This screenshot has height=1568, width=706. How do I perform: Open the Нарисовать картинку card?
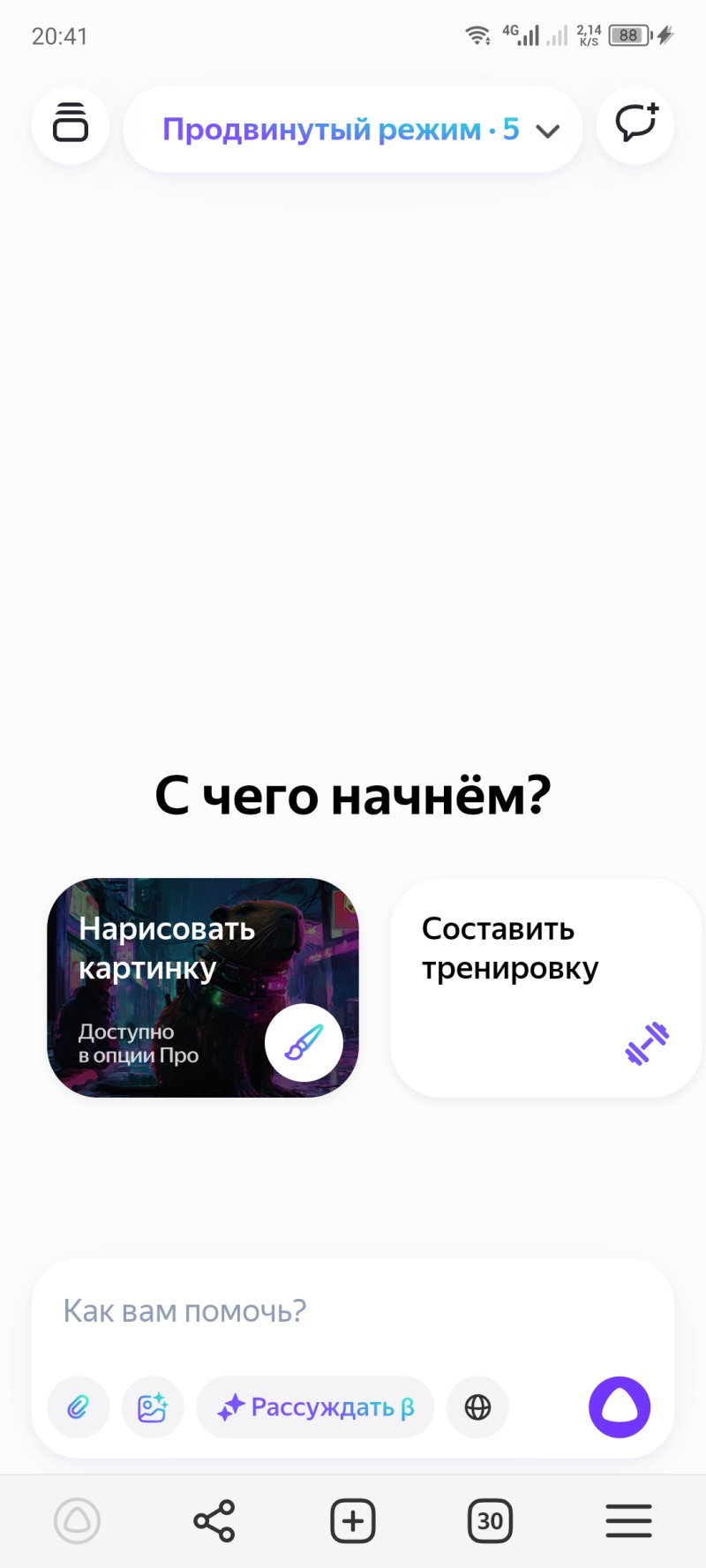(203, 987)
